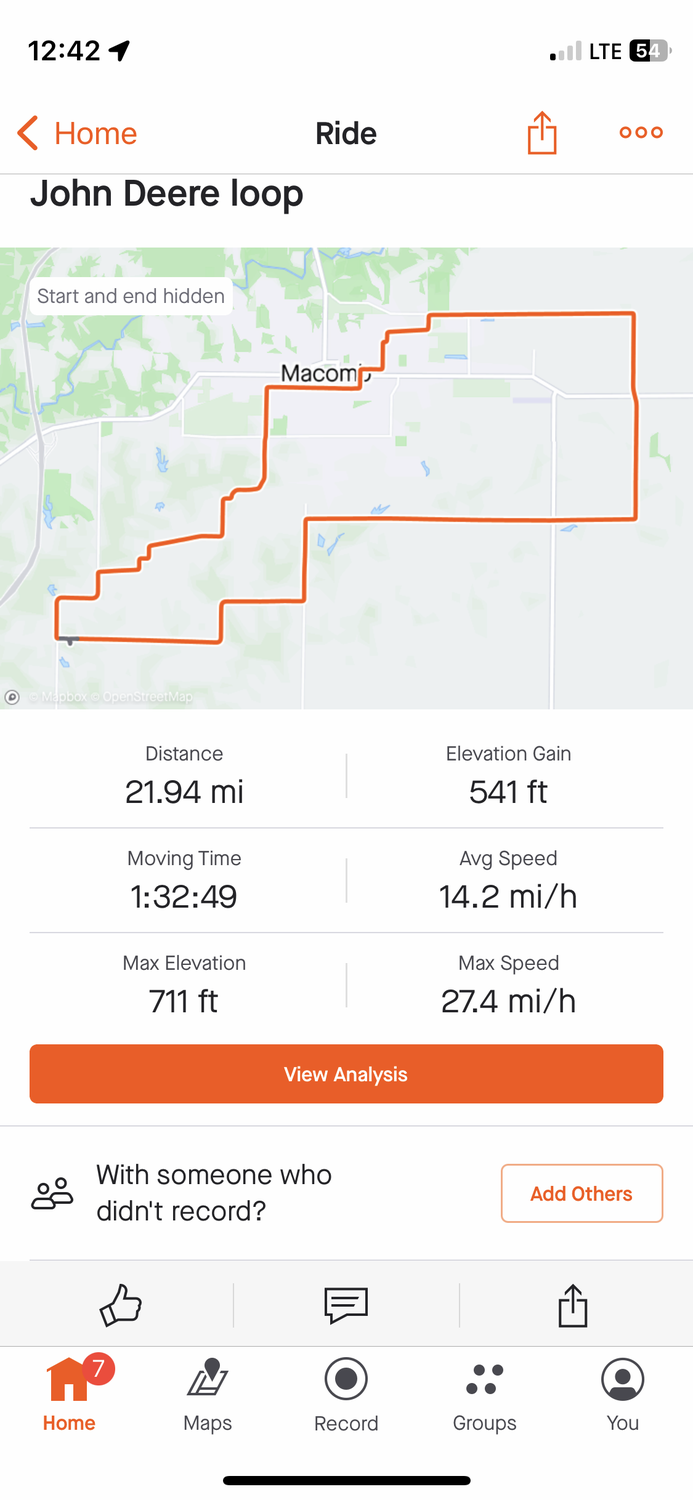Share this ride from the top bar
The height and width of the screenshot is (1500, 693).
541,133
